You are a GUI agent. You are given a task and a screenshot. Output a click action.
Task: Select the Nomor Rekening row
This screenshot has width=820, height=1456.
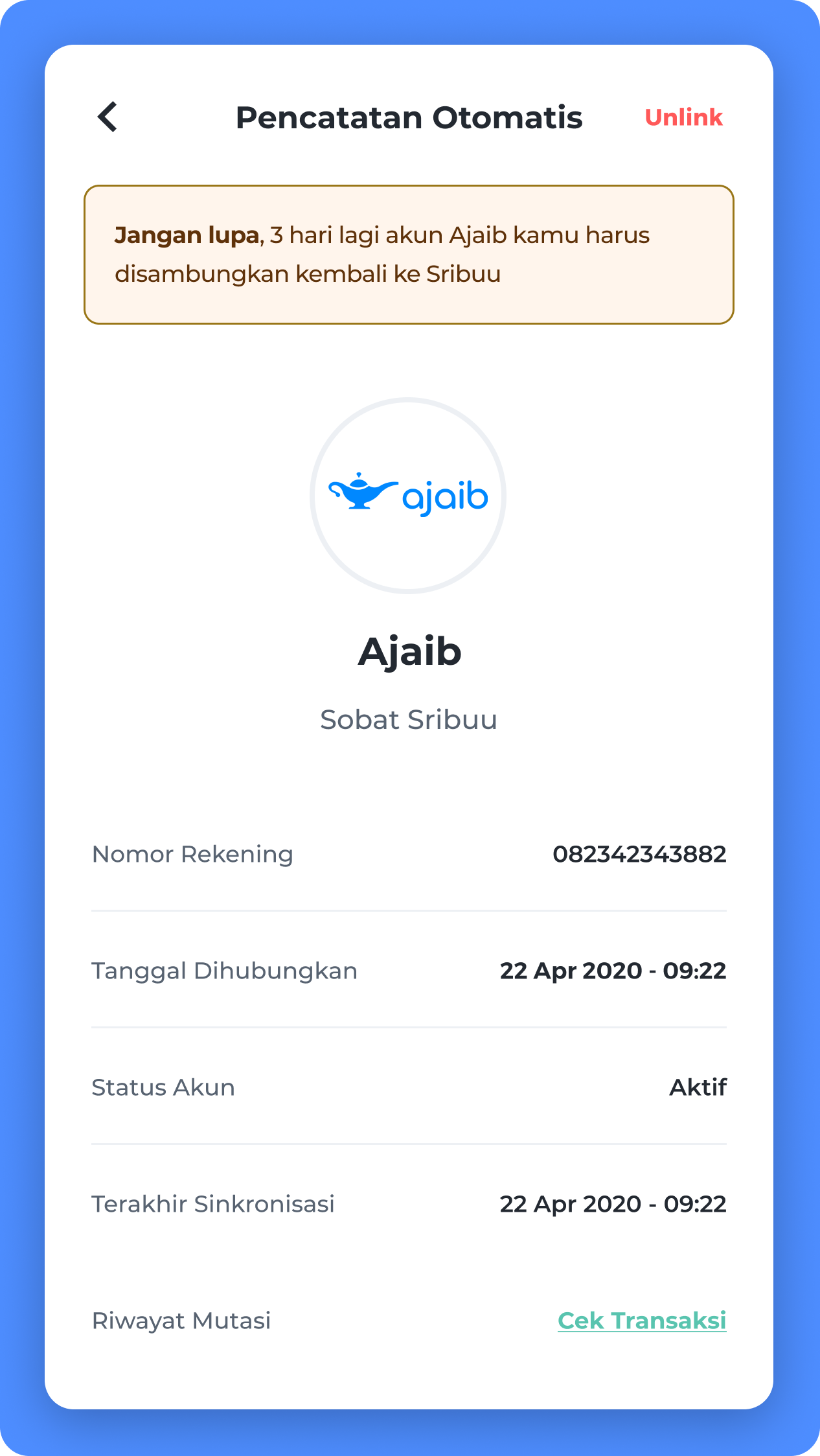[192, 853]
